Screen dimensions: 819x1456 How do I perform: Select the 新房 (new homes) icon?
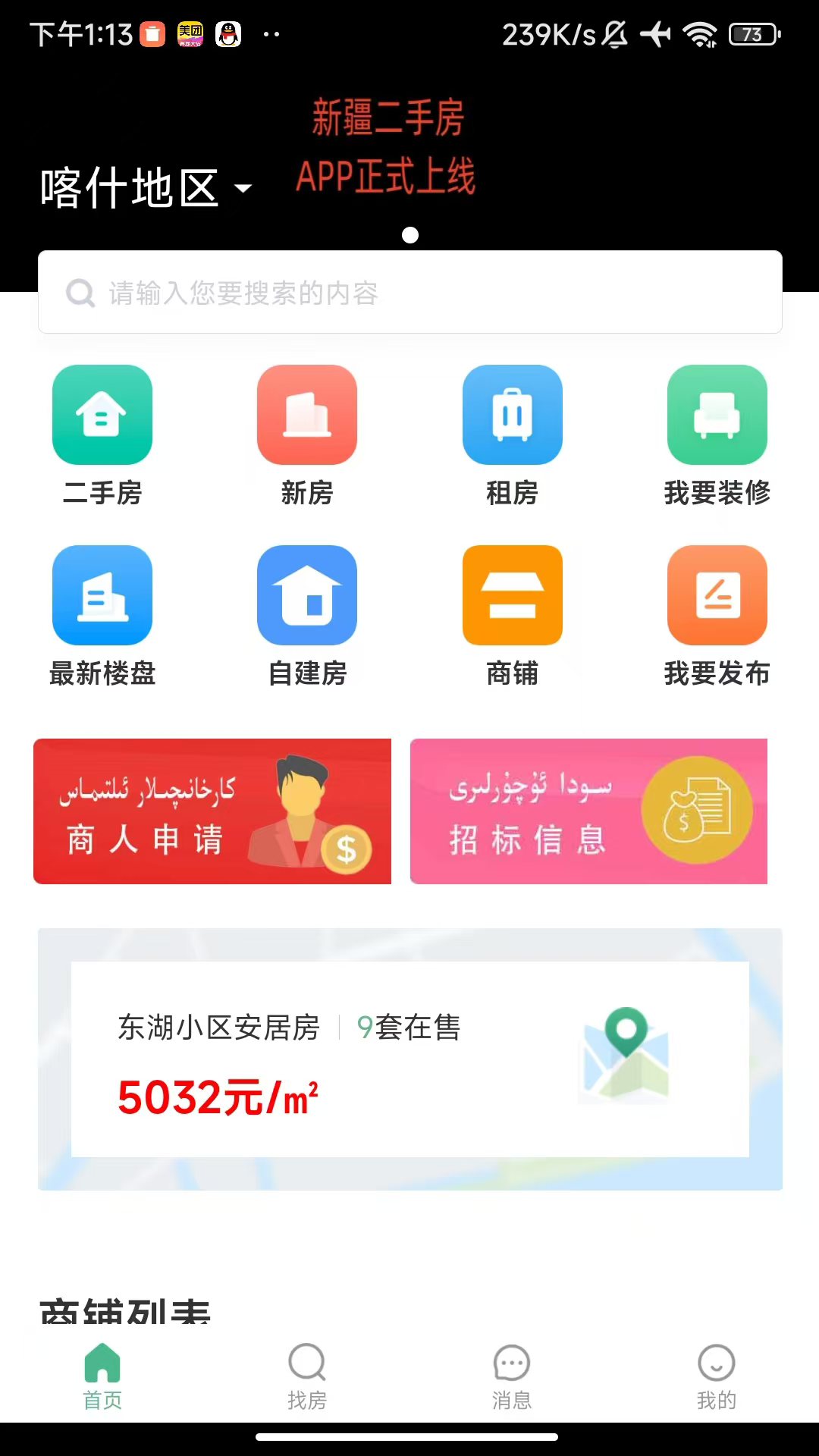306,415
